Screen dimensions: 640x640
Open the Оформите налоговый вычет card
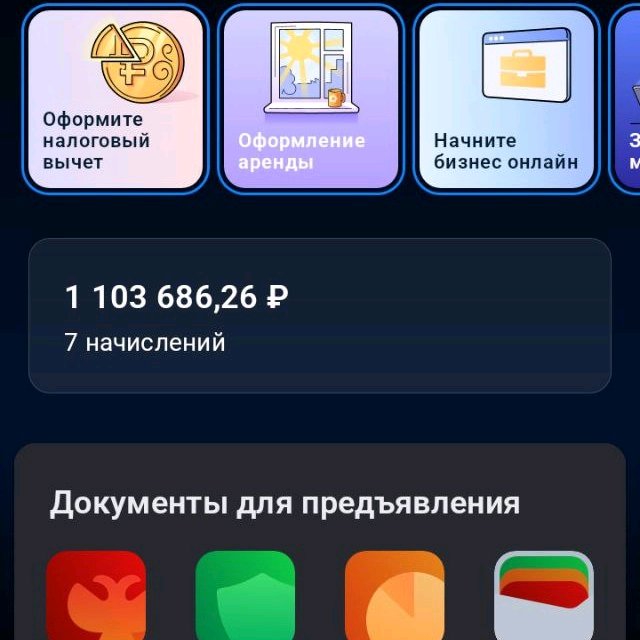116,99
